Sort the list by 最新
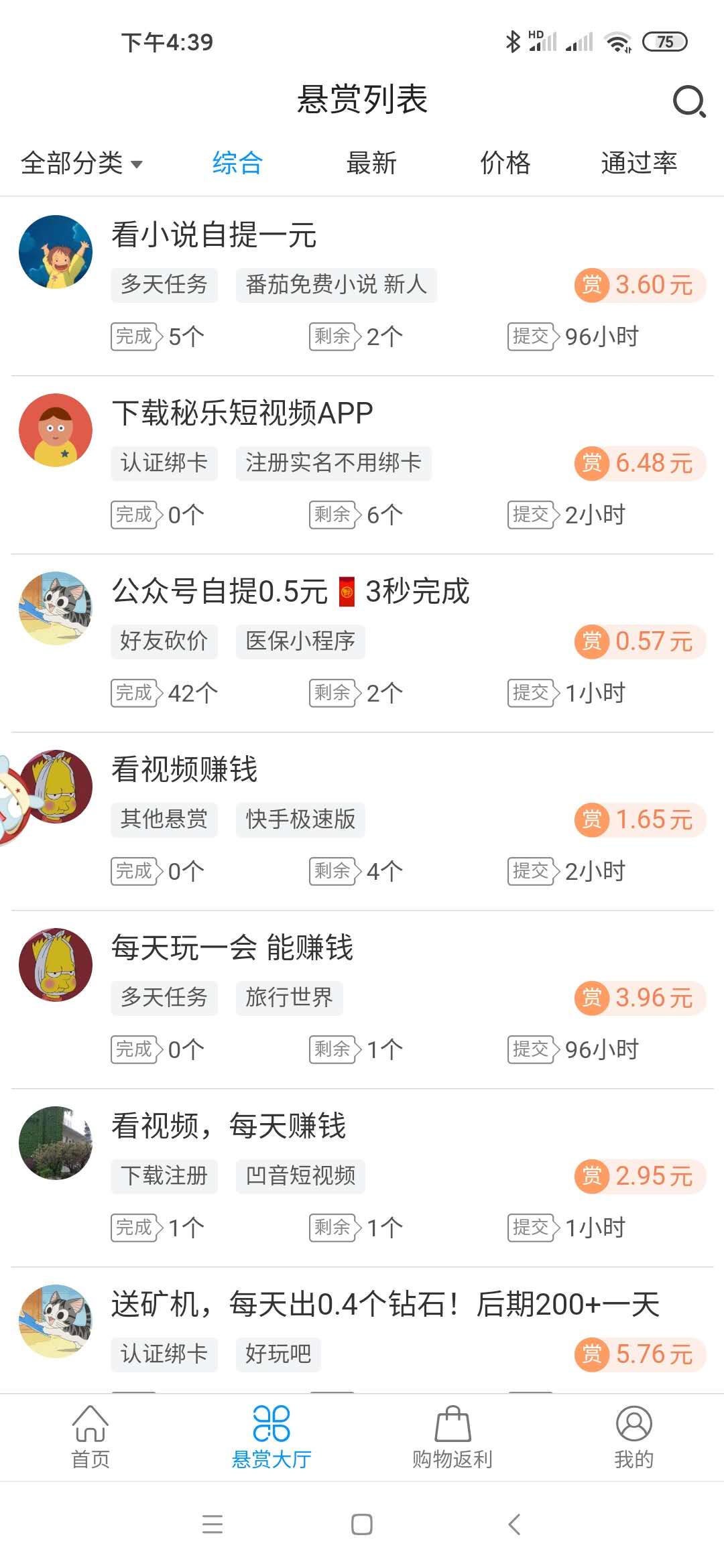This screenshot has width=724, height=1568. (371, 163)
